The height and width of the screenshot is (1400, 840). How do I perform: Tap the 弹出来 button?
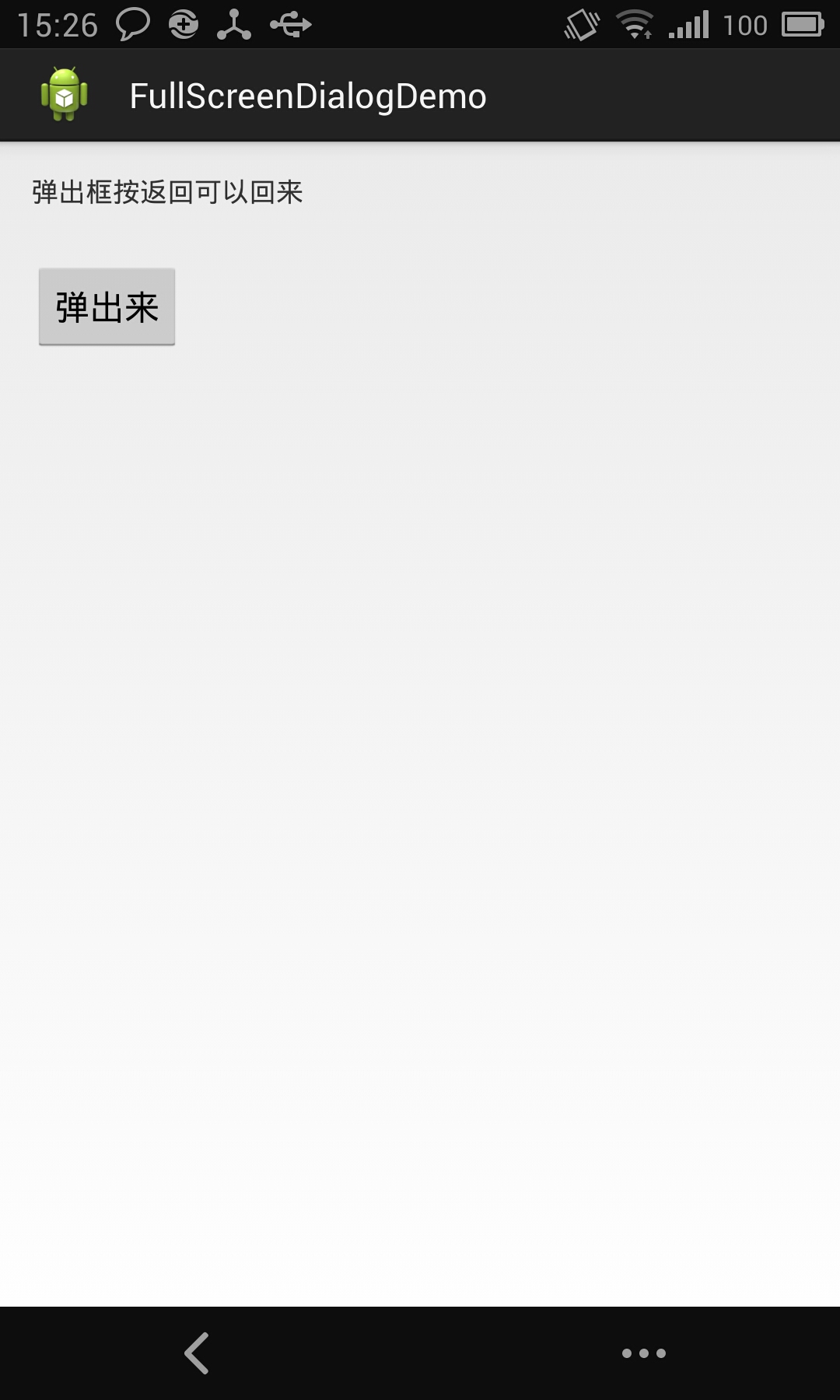pos(107,306)
